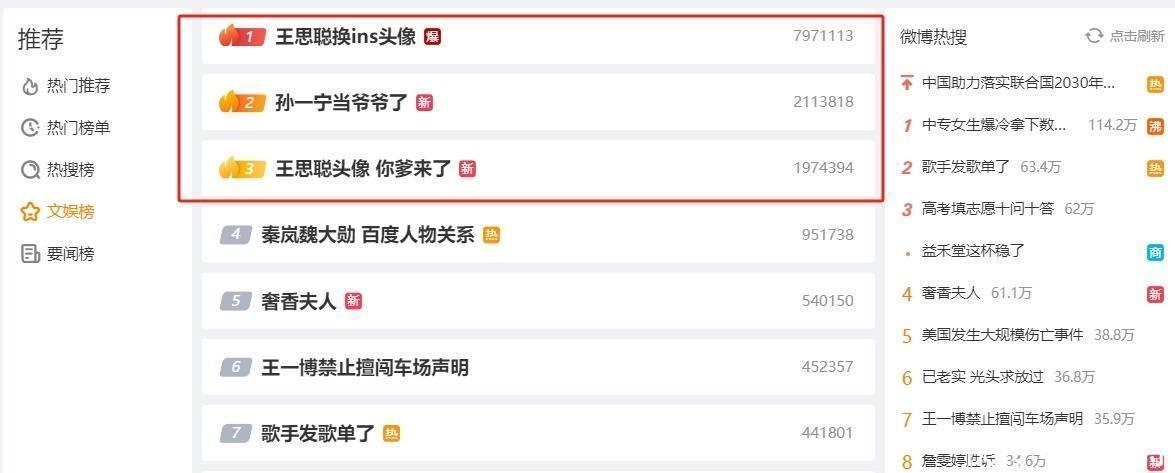Open pinned topic 中国助力落实联合国2030年

point(1017,83)
